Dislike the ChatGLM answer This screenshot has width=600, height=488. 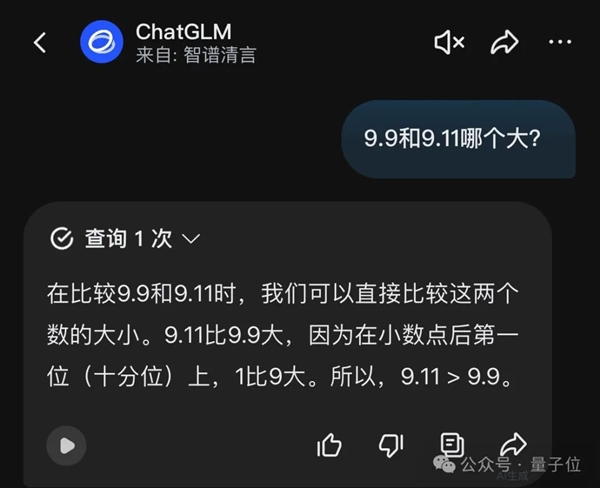[x=391, y=445]
